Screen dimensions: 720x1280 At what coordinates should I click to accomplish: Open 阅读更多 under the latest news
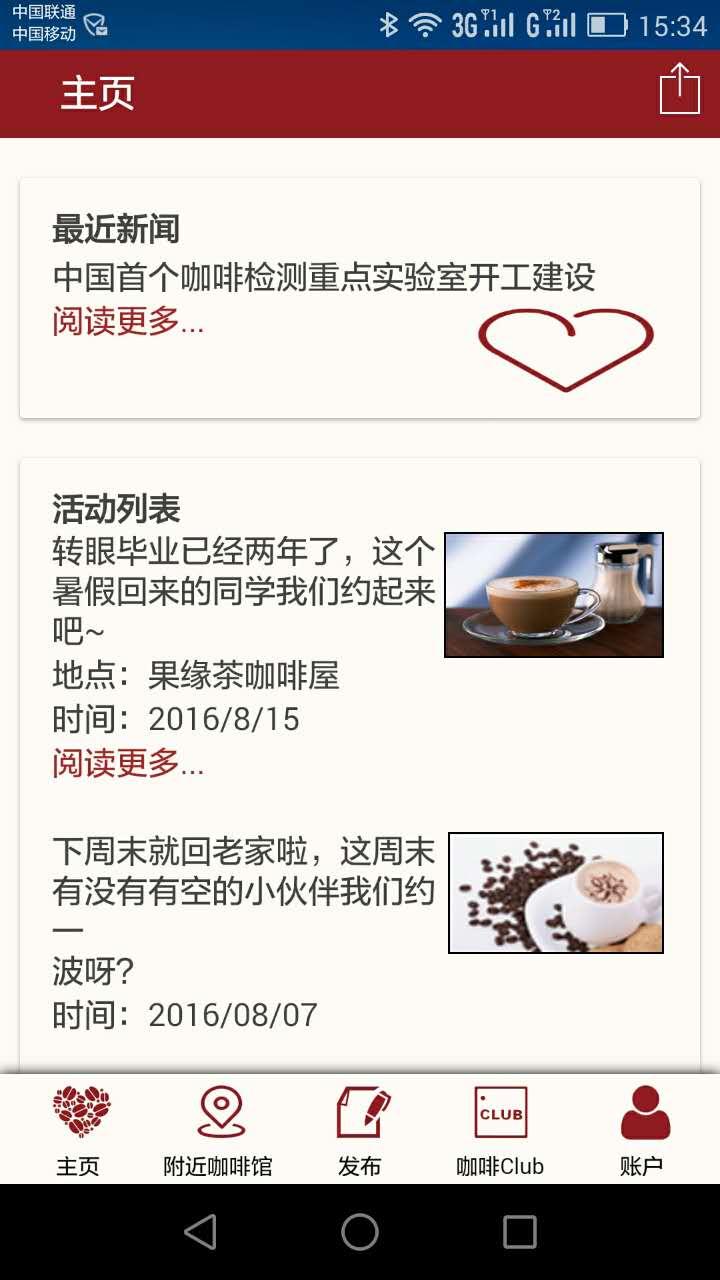(128, 321)
